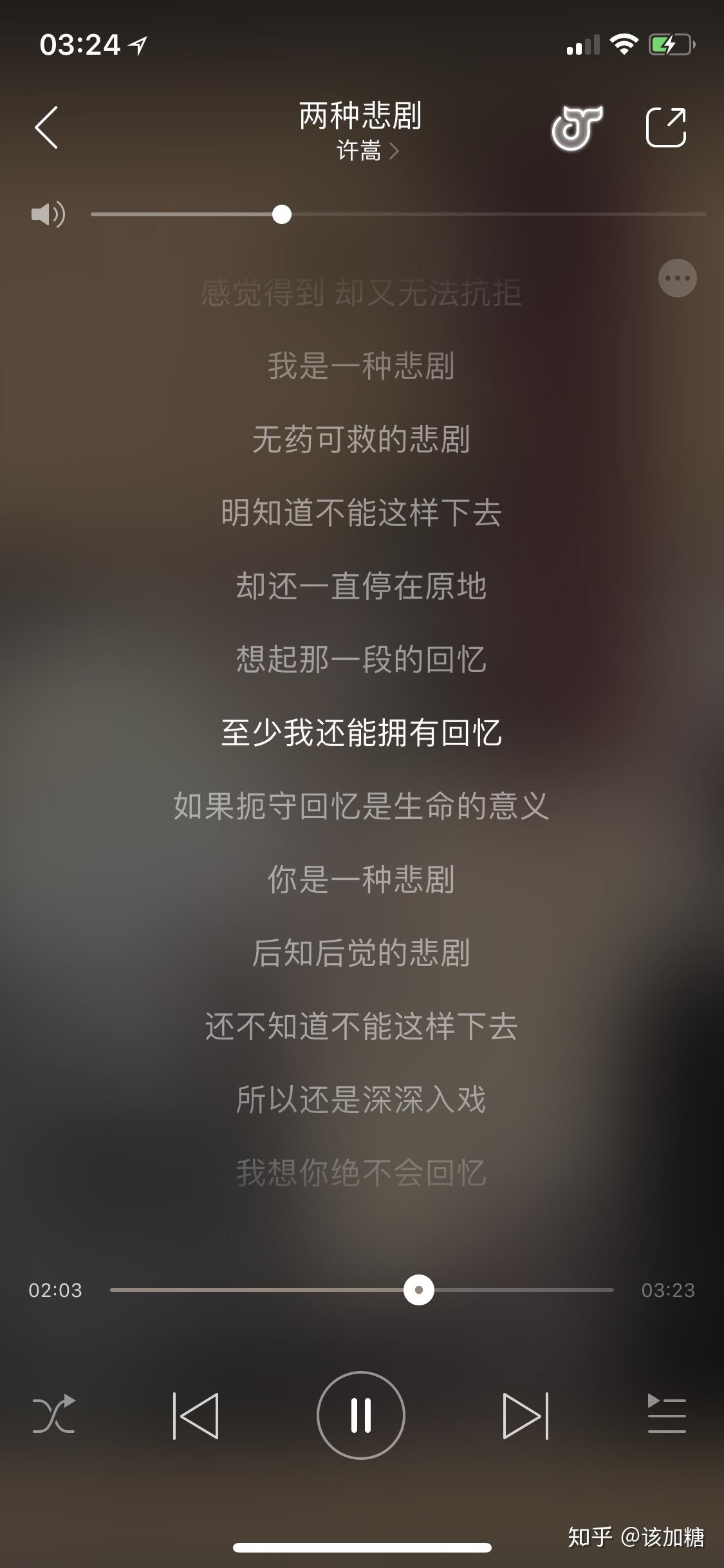Activate the shuffle play mode icon

pos(53,1415)
